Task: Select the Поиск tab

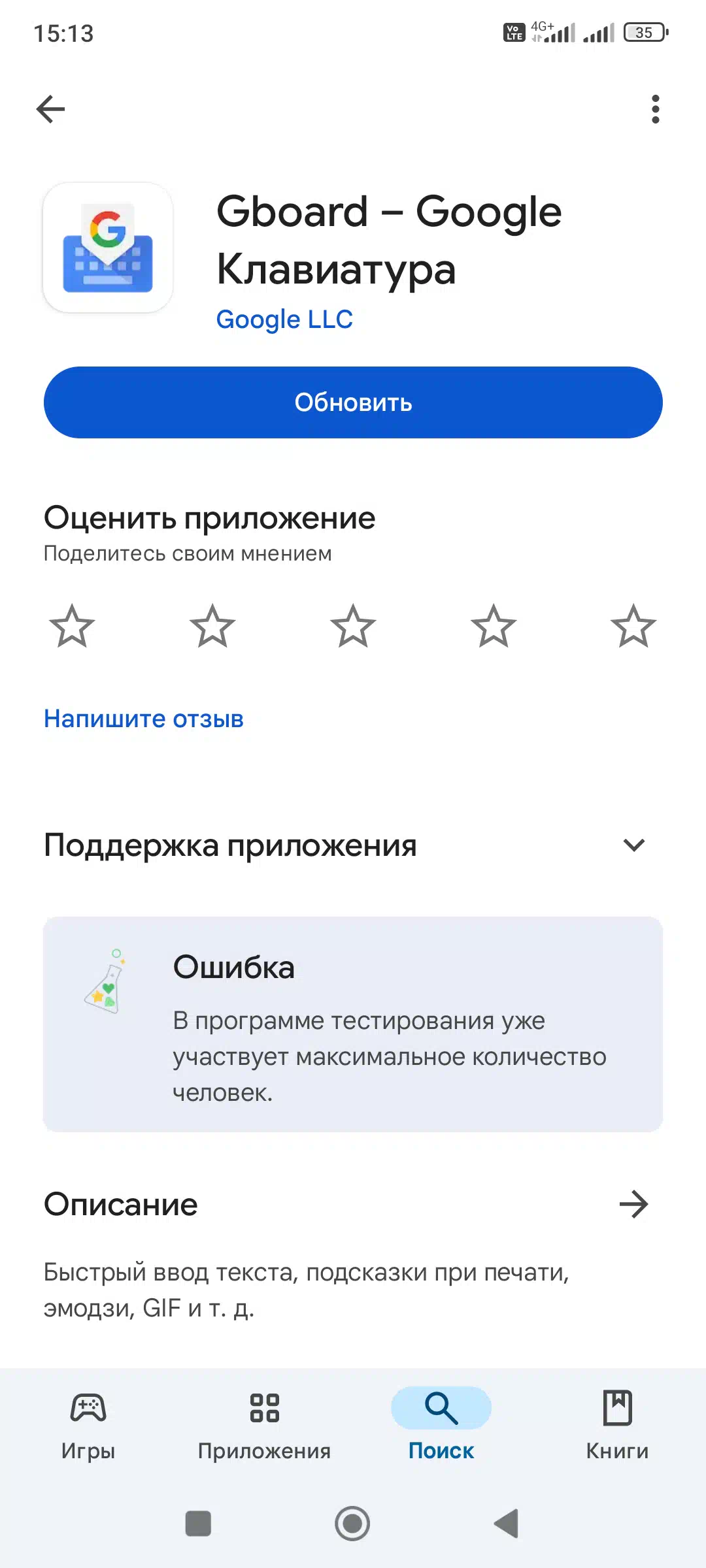Action: click(441, 1425)
